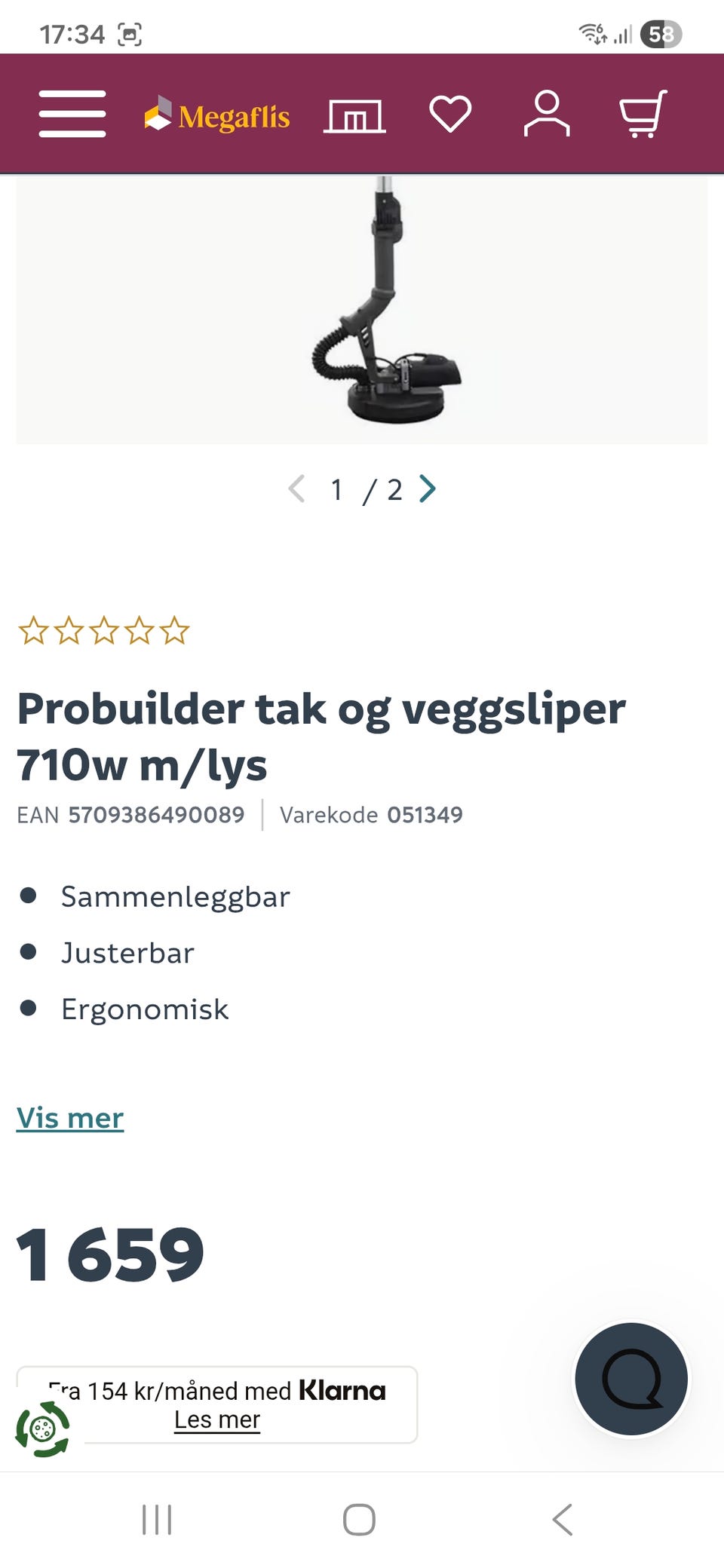Go back to previous product image
The width and height of the screenshot is (724, 1568).
297,489
